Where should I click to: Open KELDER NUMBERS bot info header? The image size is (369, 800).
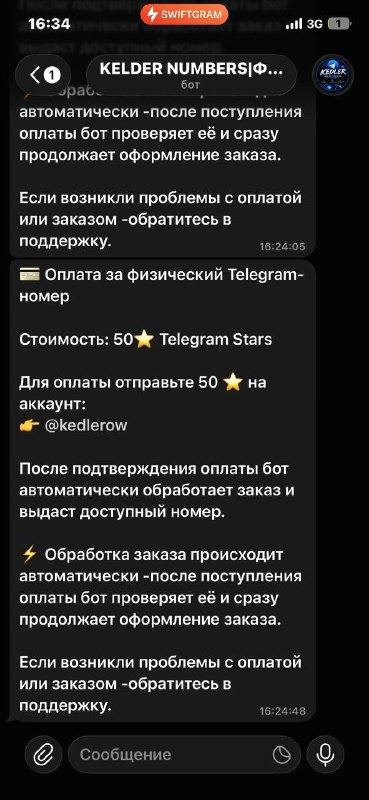pyautogui.click(x=191, y=75)
